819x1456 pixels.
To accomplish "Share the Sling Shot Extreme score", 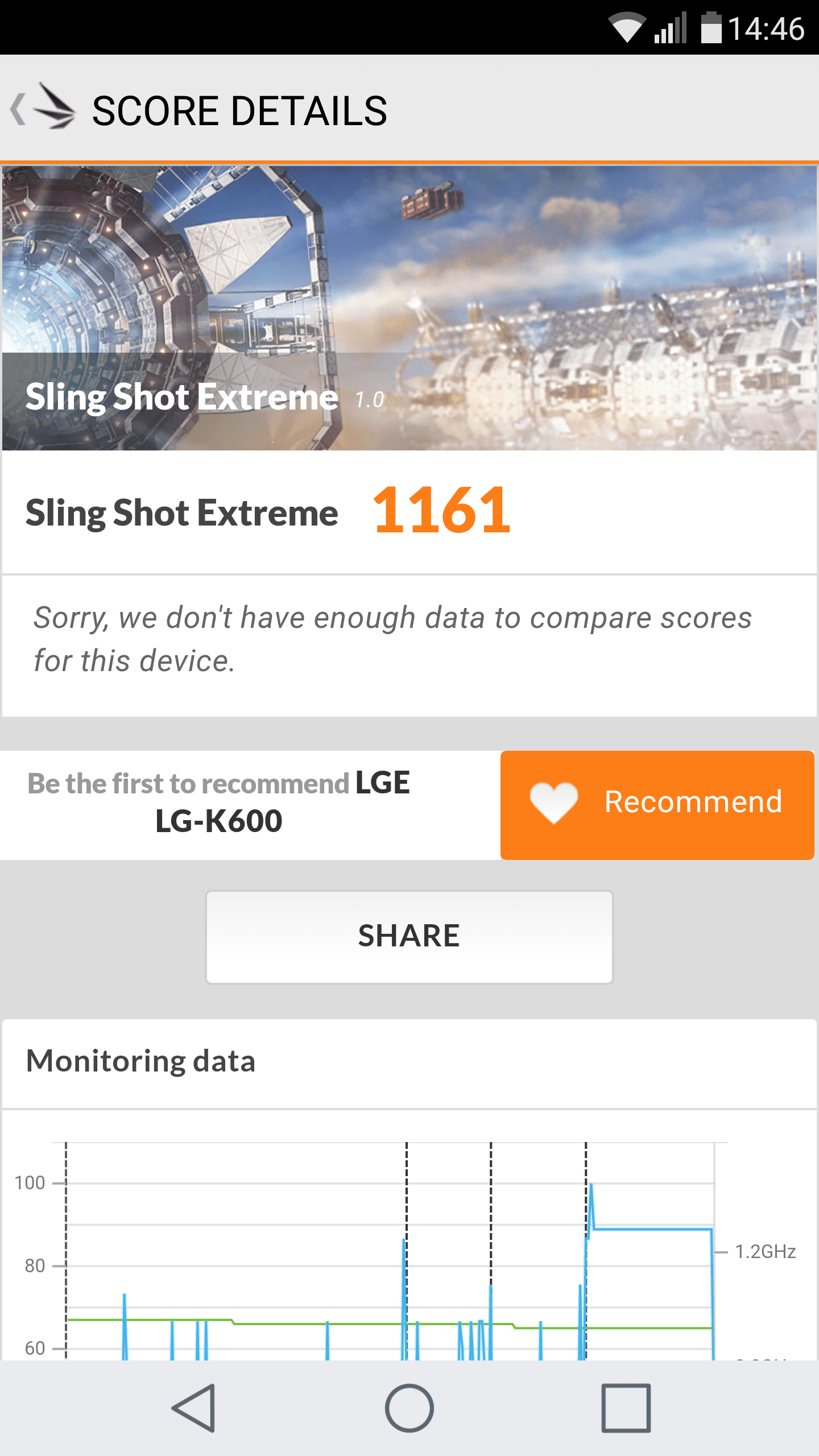I will (409, 937).
